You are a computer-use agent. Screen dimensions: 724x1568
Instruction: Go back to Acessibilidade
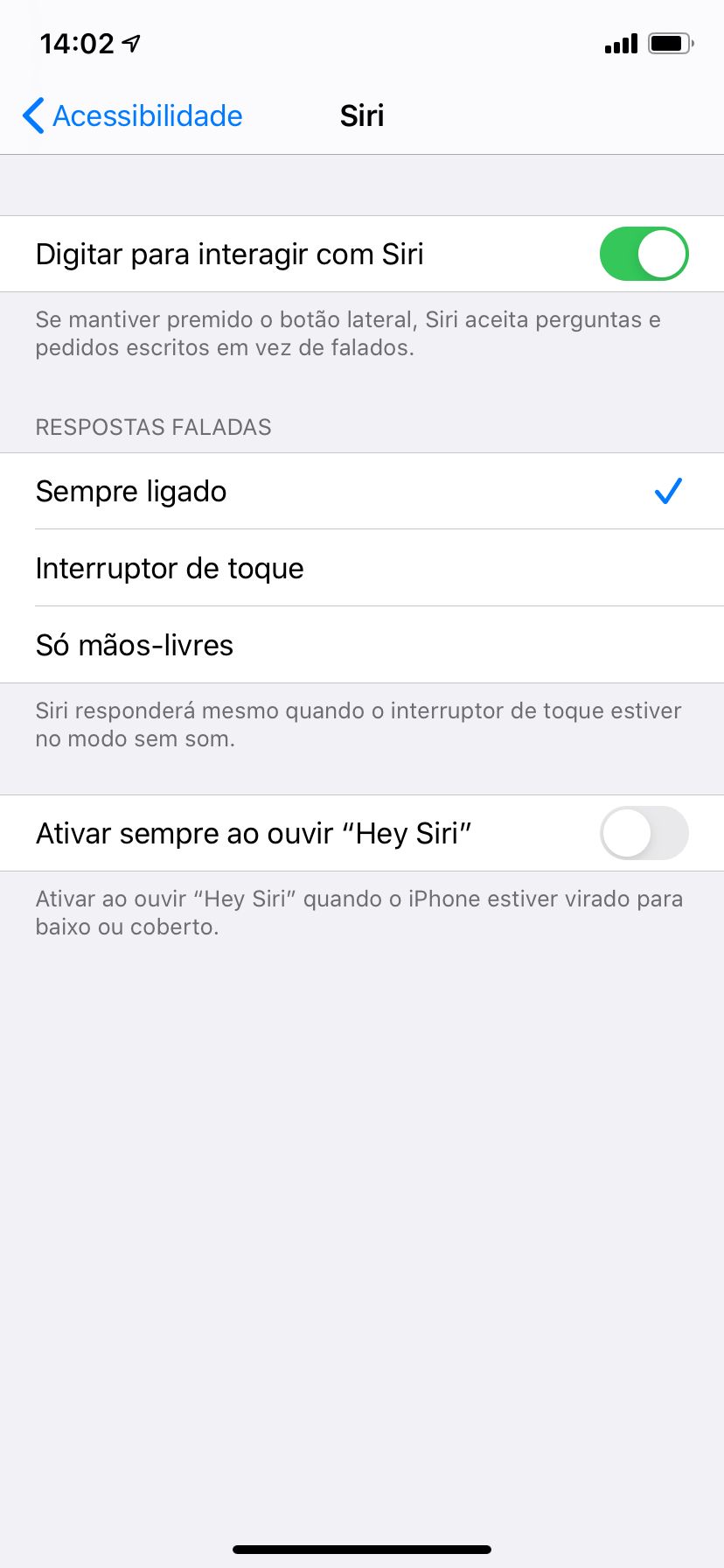131,115
